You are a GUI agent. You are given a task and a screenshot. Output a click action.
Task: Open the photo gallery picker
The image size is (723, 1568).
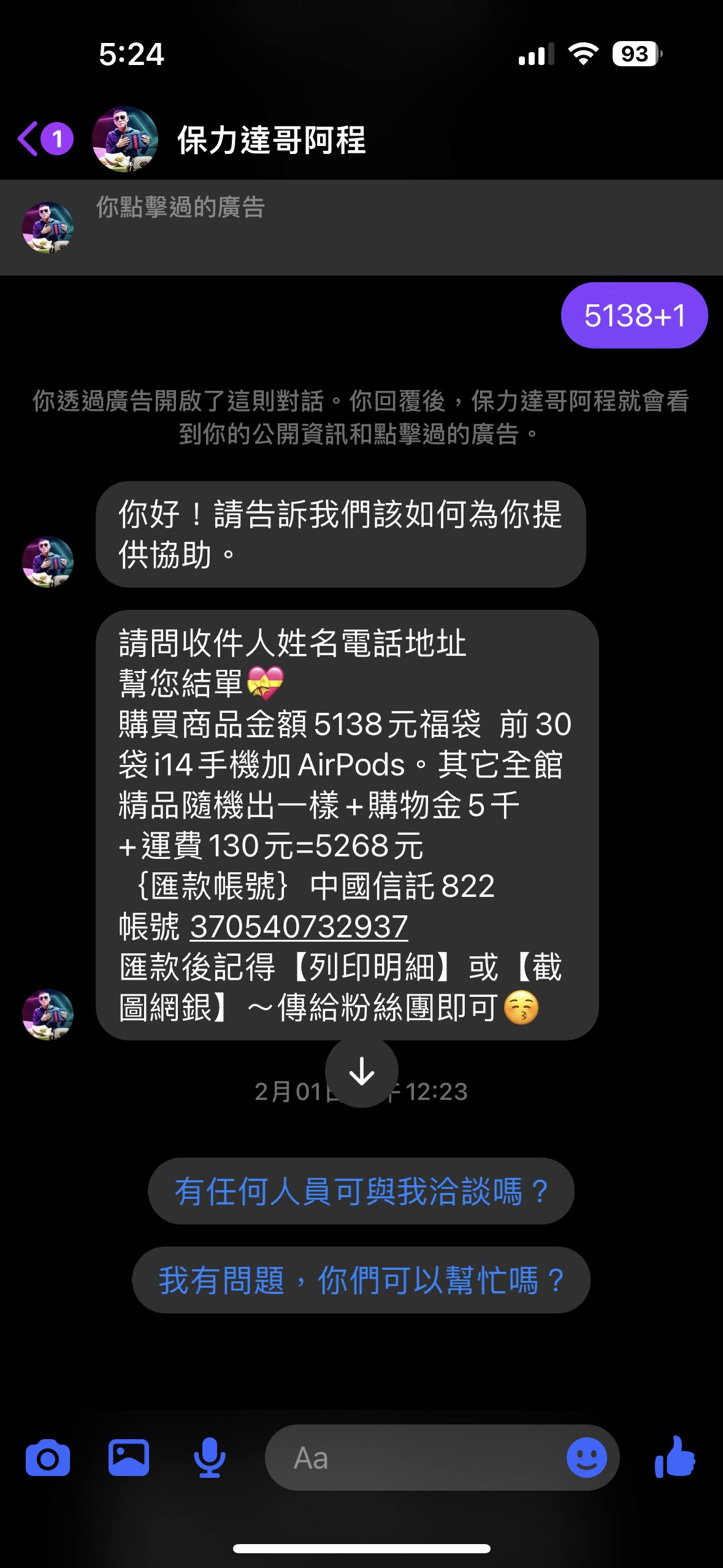click(x=128, y=1458)
